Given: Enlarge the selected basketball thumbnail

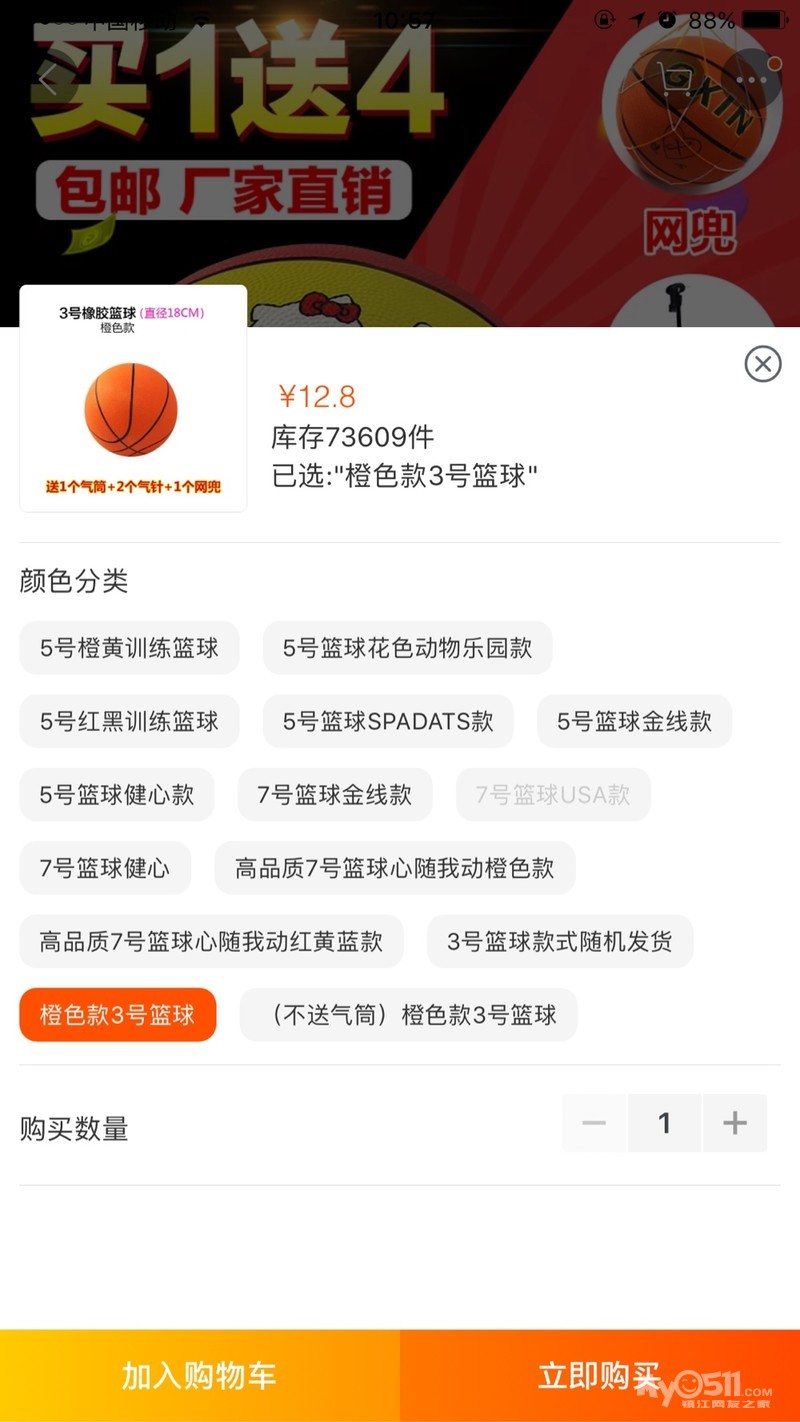Looking at the screenshot, I should tap(133, 399).
